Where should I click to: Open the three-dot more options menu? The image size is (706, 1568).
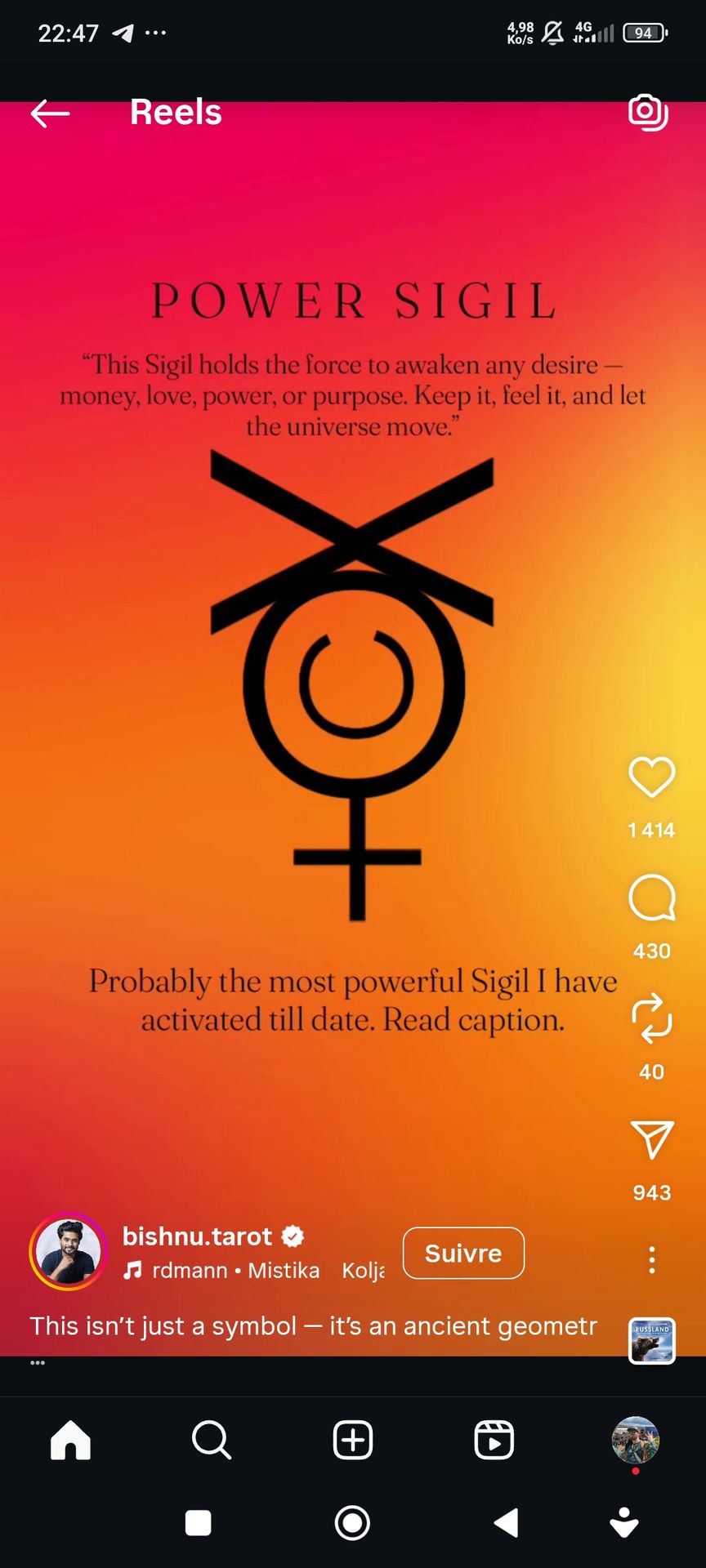[x=651, y=1260]
